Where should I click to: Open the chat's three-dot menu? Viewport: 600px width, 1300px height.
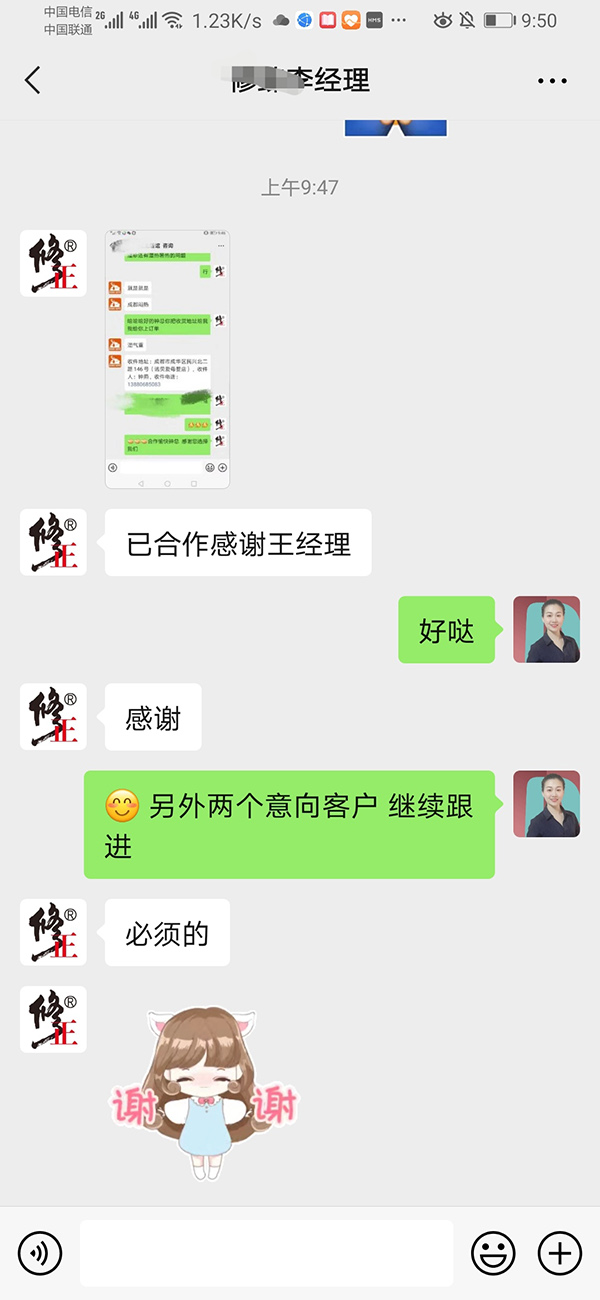pos(552,81)
